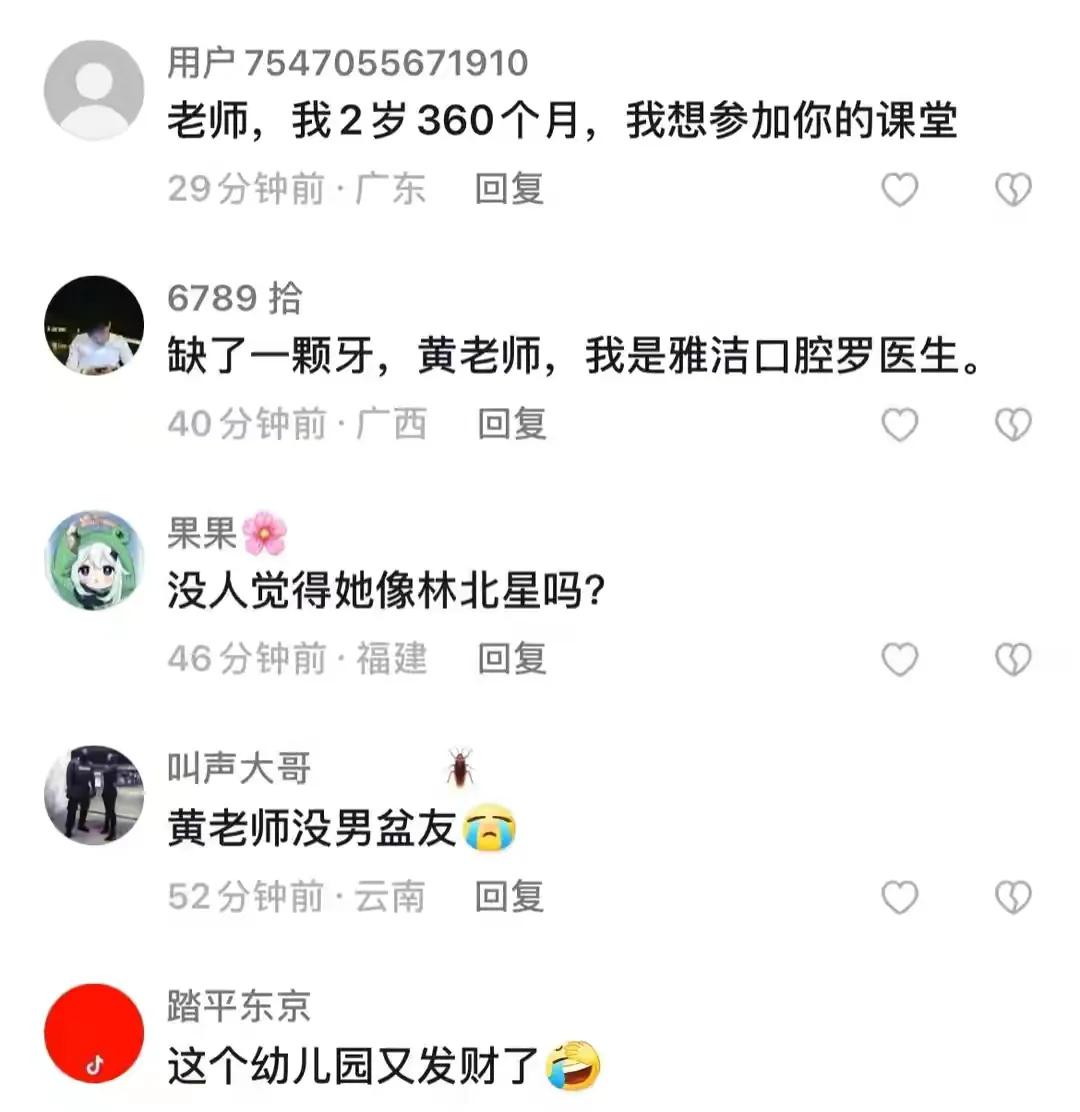Like the comment by 用户7547055671910

pyautogui.click(x=899, y=189)
